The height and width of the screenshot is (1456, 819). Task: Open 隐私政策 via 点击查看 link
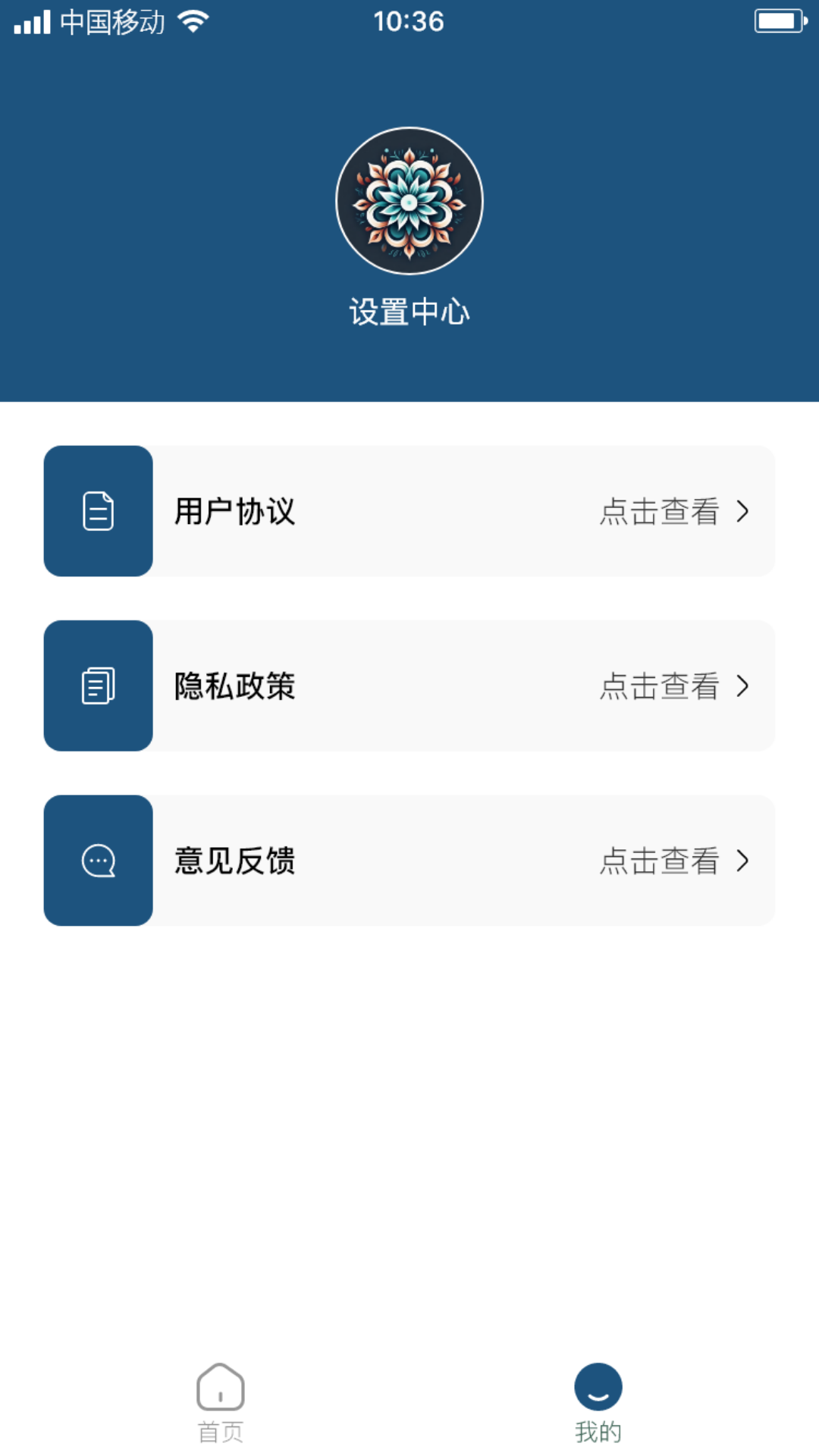pyautogui.click(x=658, y=687)
